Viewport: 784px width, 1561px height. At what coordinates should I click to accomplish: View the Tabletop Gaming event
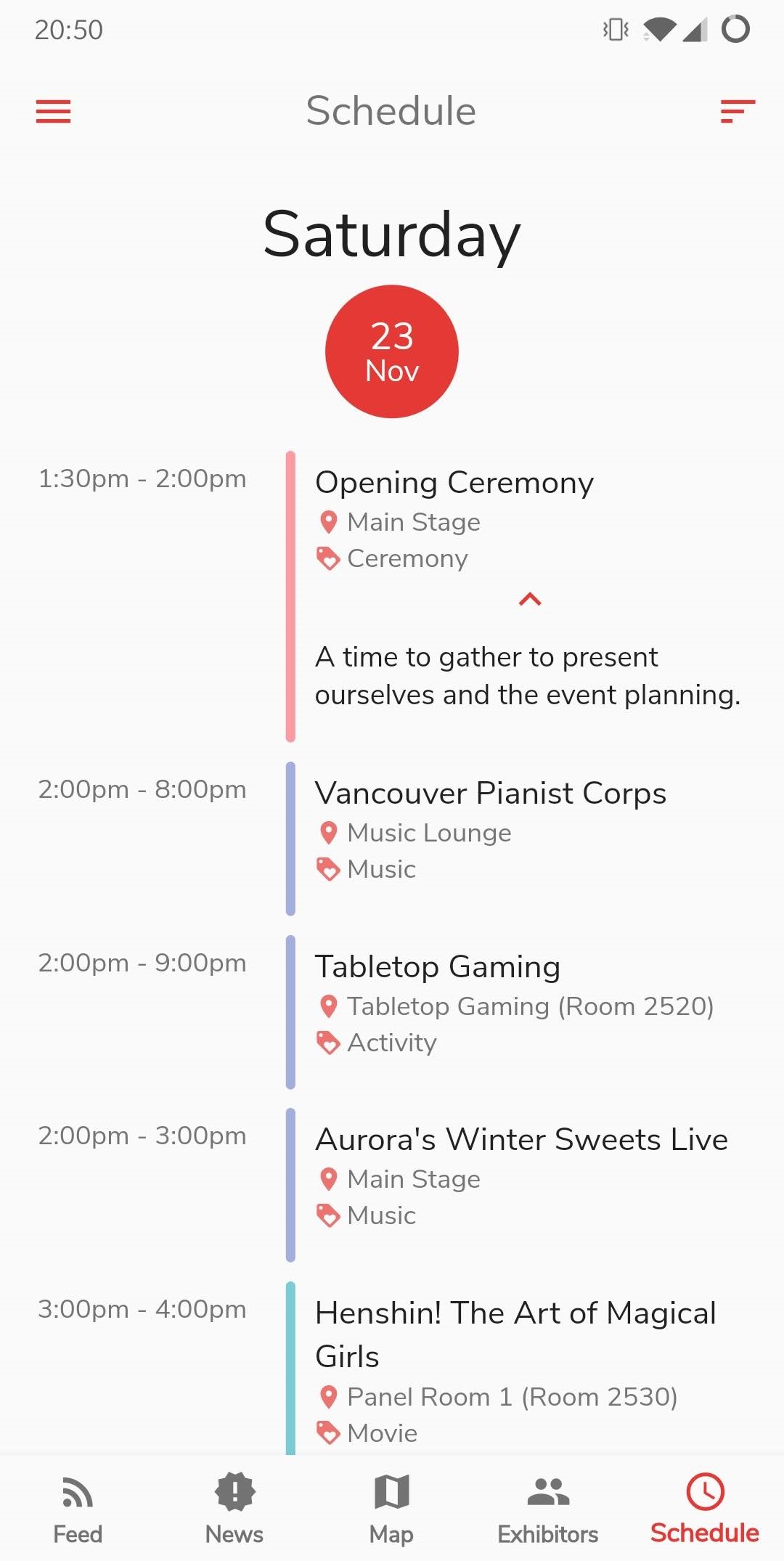click(x=438, y=967)
